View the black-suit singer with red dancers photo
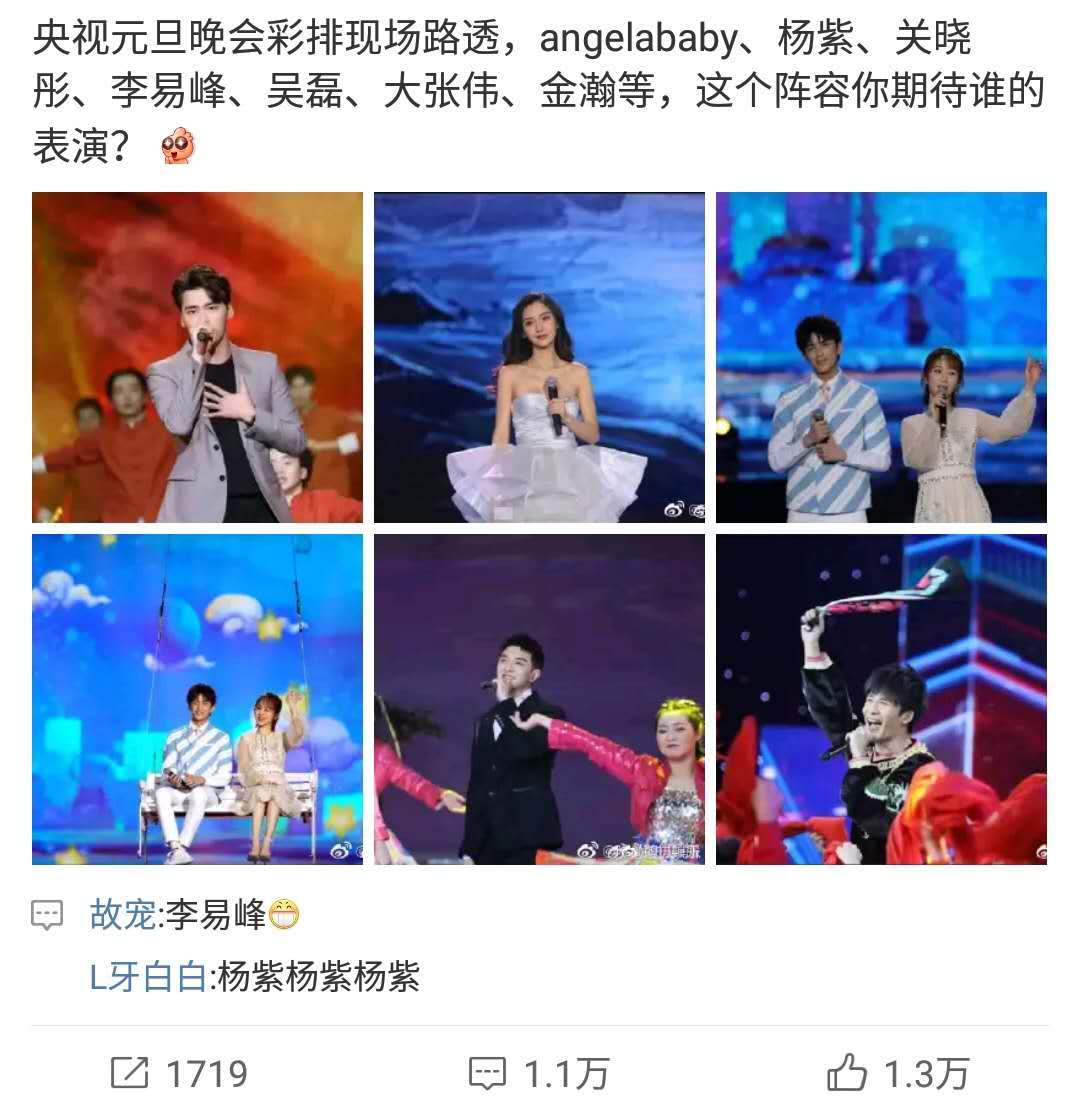 (x=538, y=697)
